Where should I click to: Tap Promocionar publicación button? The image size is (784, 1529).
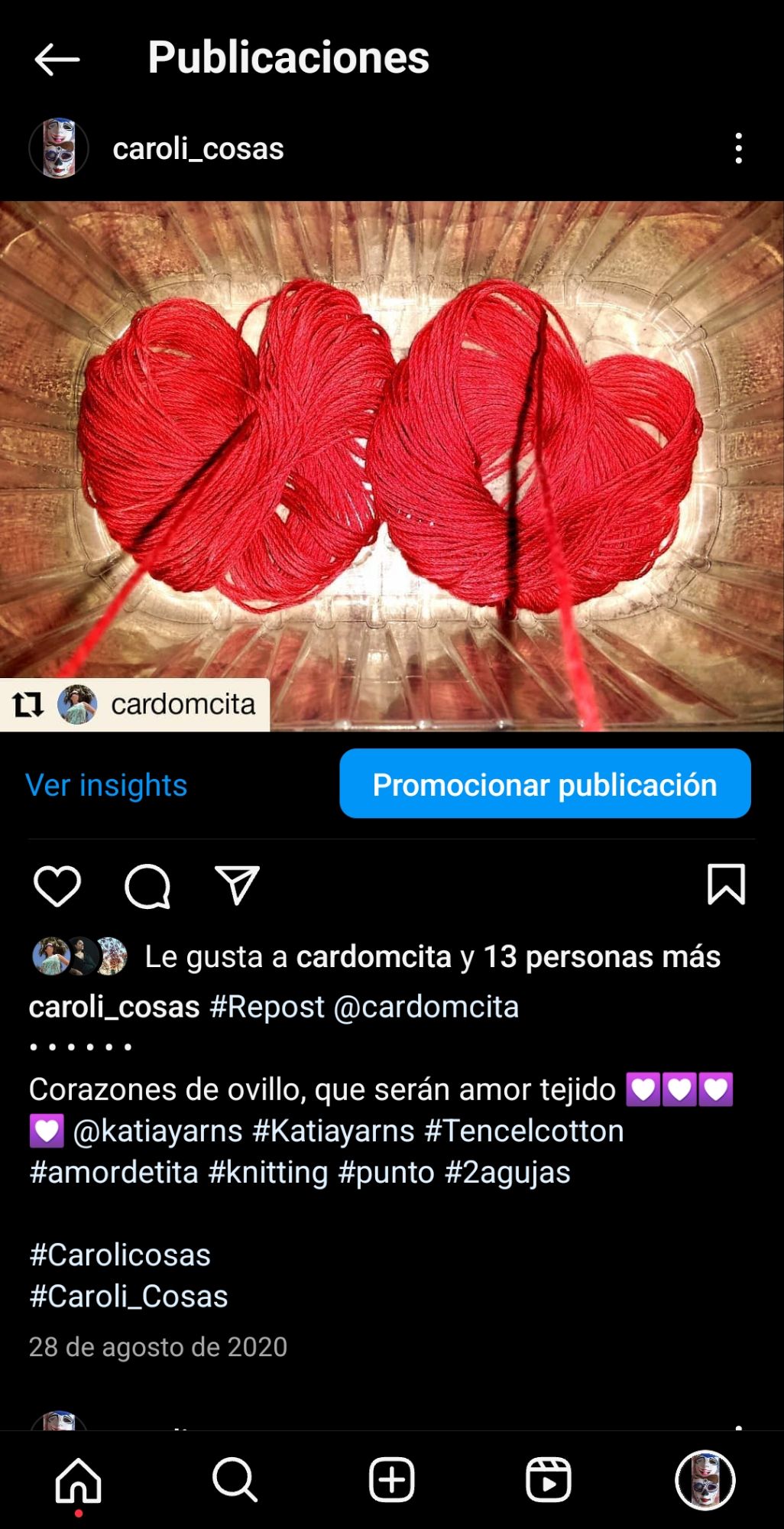[x=545, y=784]
